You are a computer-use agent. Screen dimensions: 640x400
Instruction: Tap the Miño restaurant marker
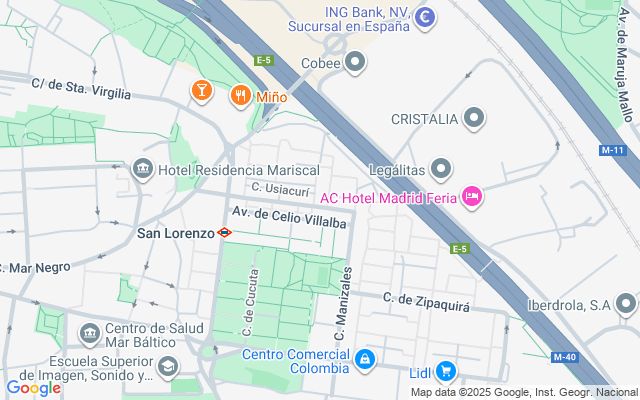240,96
